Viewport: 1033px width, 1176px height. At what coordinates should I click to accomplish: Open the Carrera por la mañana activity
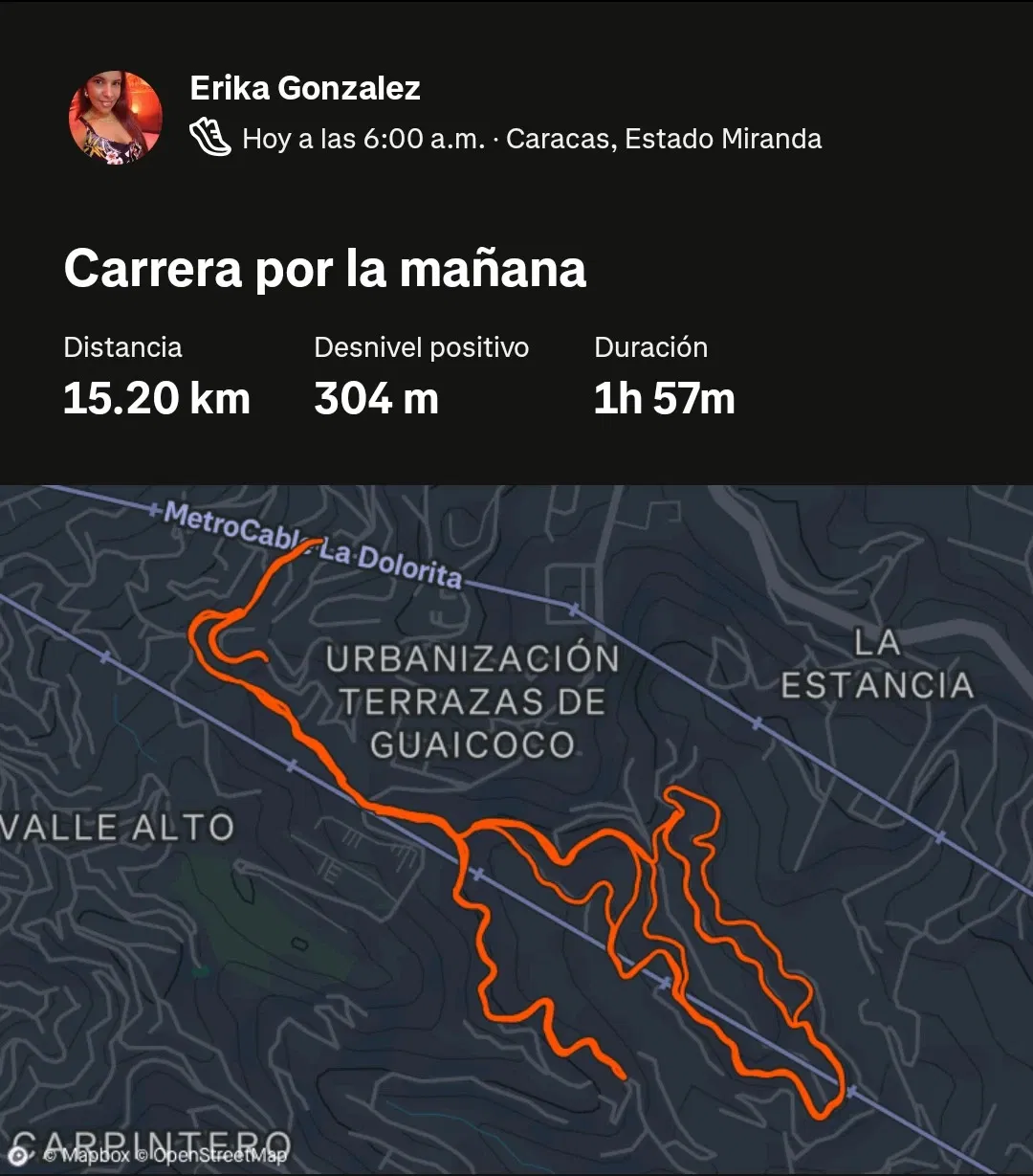324,269
